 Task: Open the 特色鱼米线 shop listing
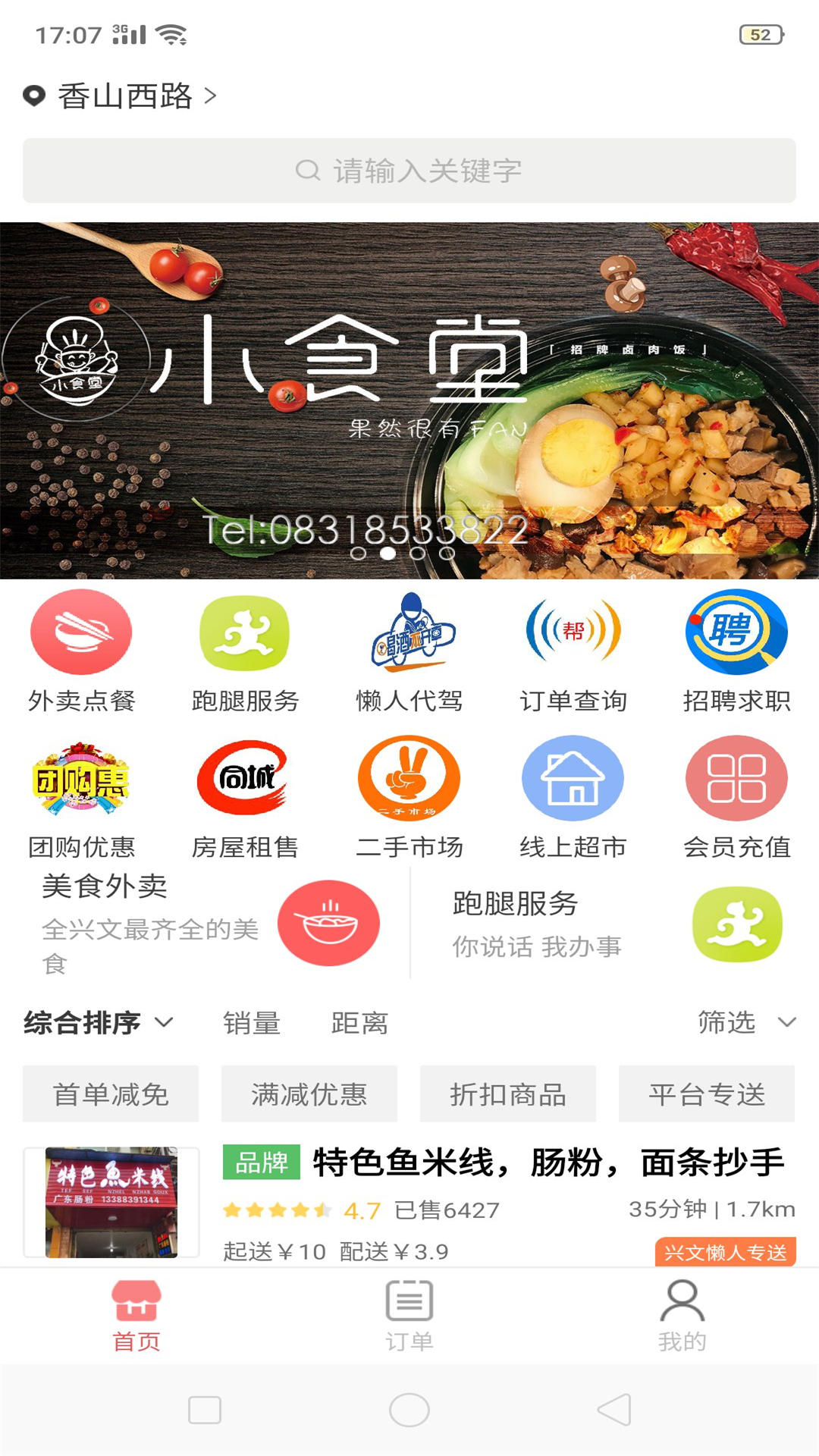click(409, 1202)
